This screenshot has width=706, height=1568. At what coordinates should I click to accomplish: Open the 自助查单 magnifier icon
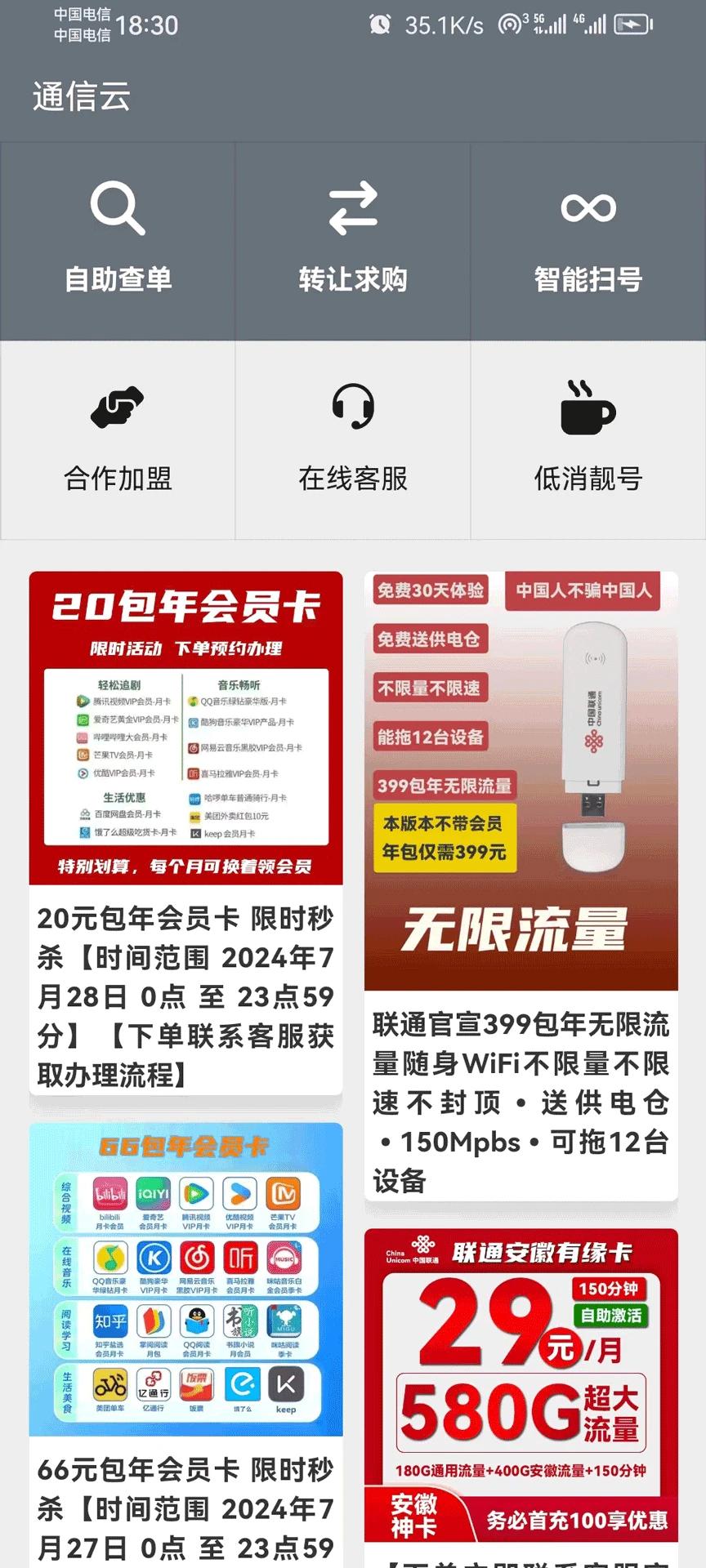point(118,208)
